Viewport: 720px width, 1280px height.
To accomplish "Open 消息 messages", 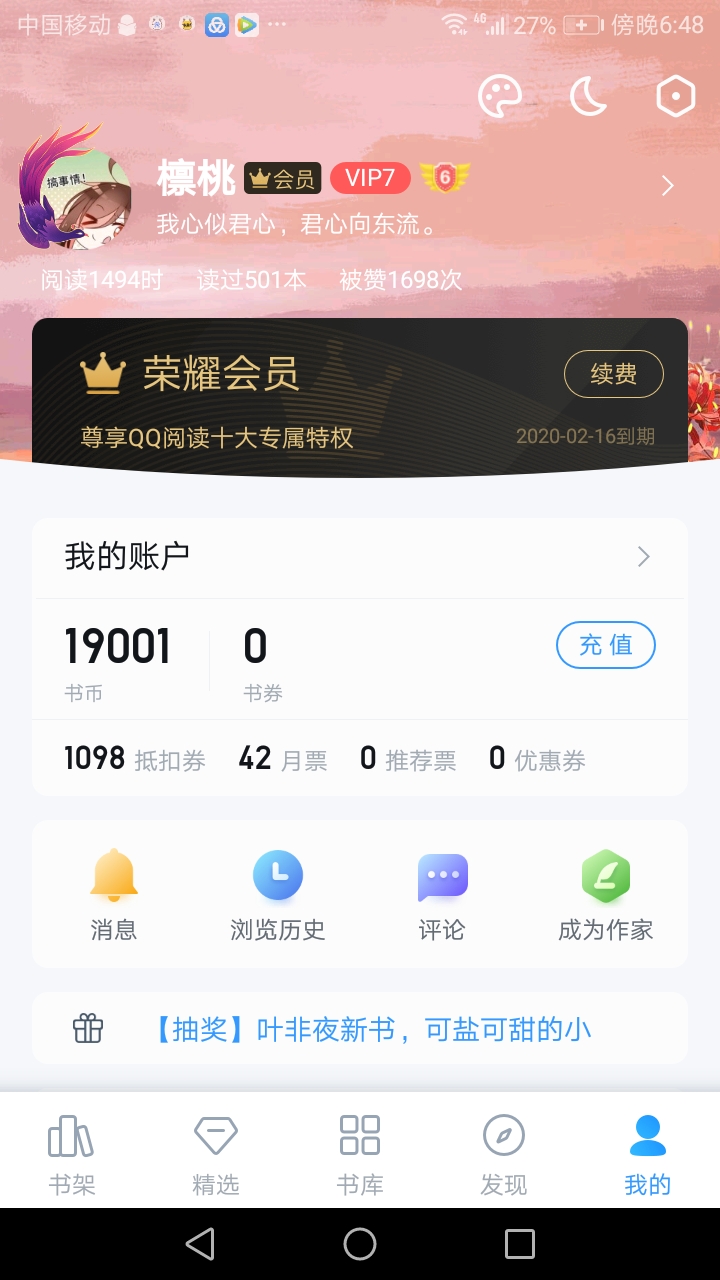I will click(x=114, y=894).
